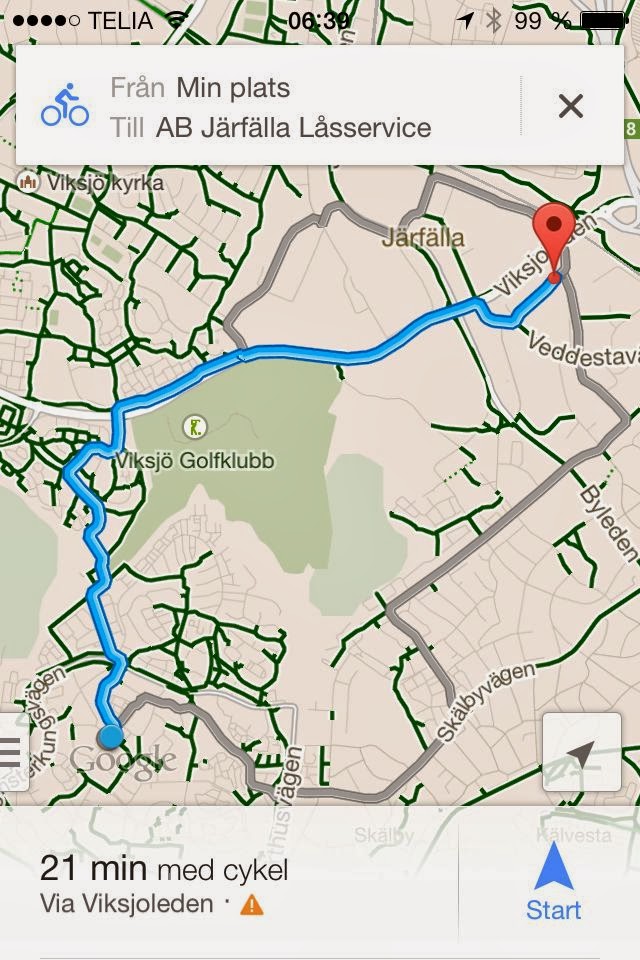Open the cycling travel mode selector
Viewport: 640px width, 960px height.
click(x=64, y=106)
